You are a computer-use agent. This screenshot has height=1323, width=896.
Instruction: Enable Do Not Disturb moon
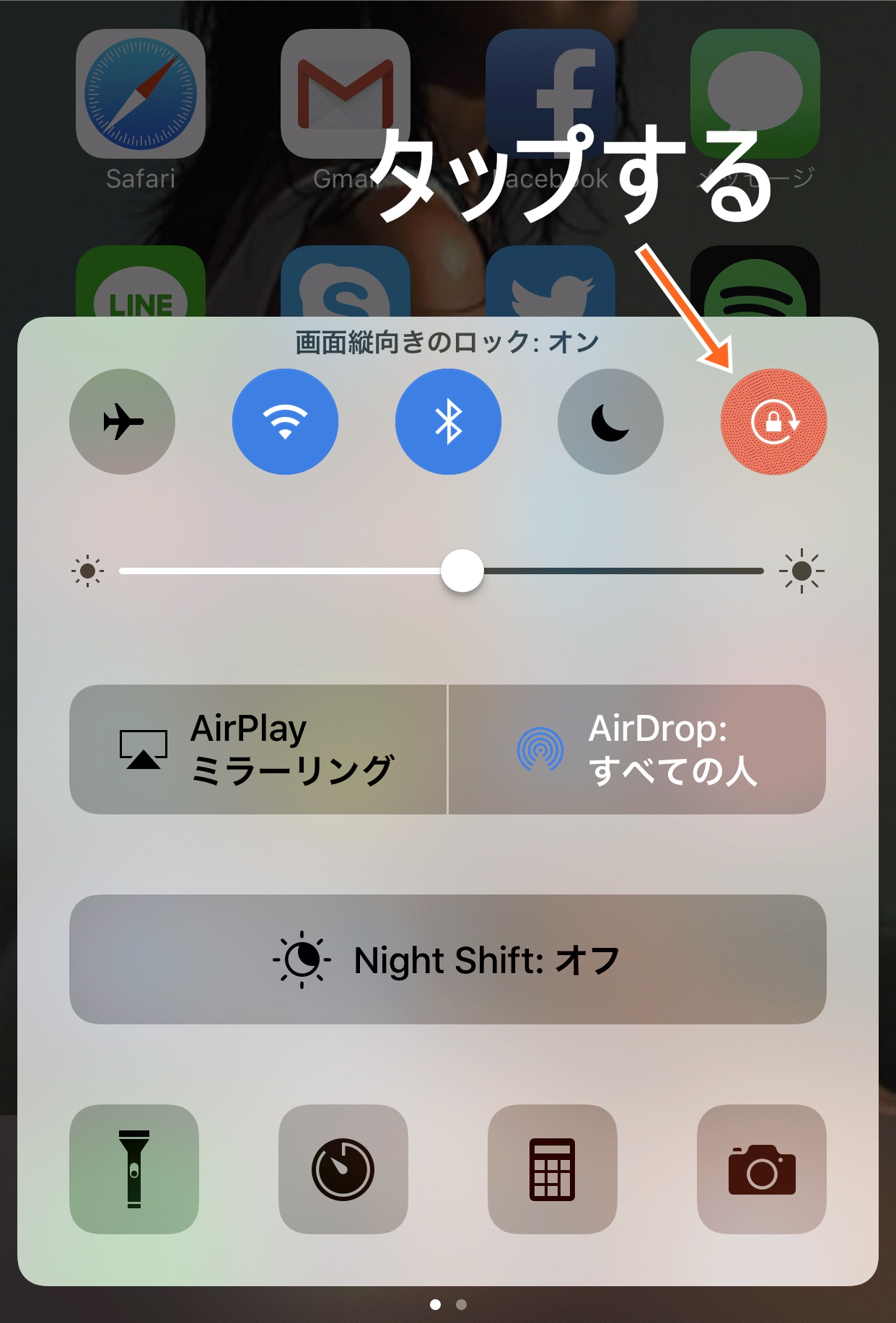(x=610, y=421)
